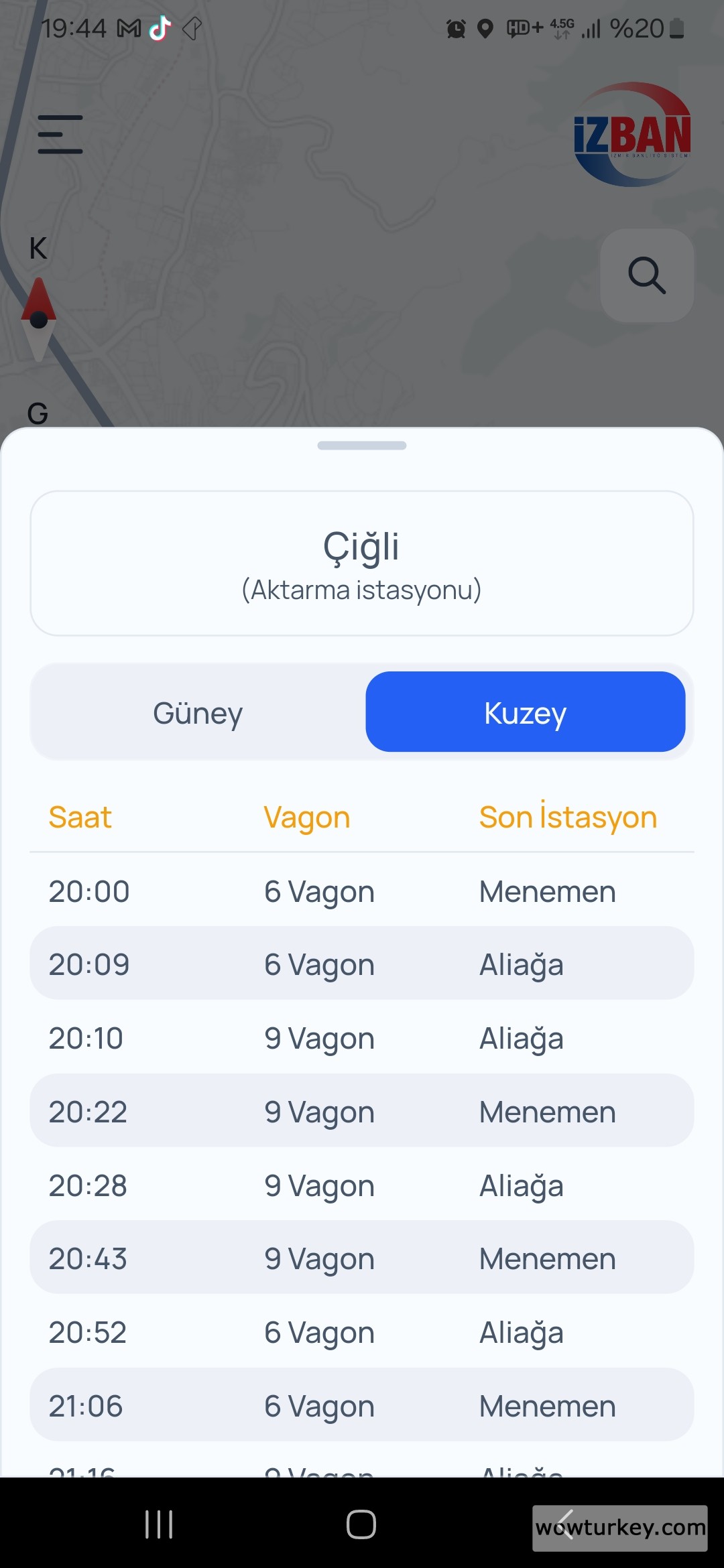This screenshot has width=724, height=1568.
Task: Collapse the timetable bottom sheet handle
Action: [361, 444]
